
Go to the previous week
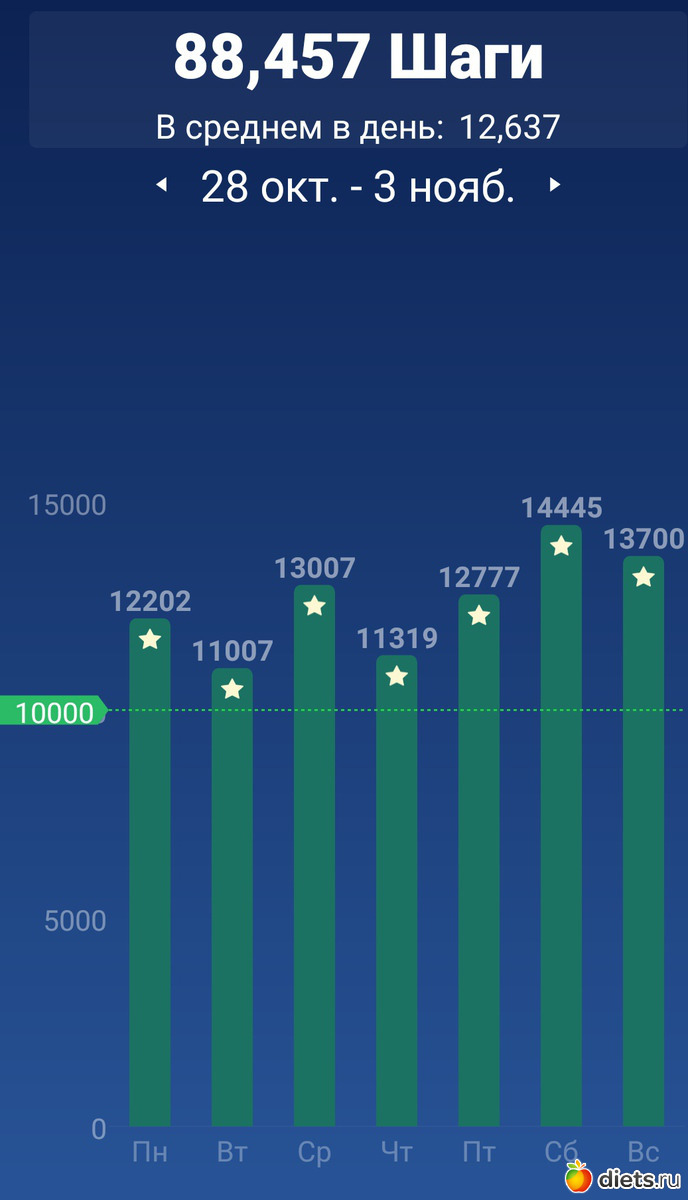161,186
